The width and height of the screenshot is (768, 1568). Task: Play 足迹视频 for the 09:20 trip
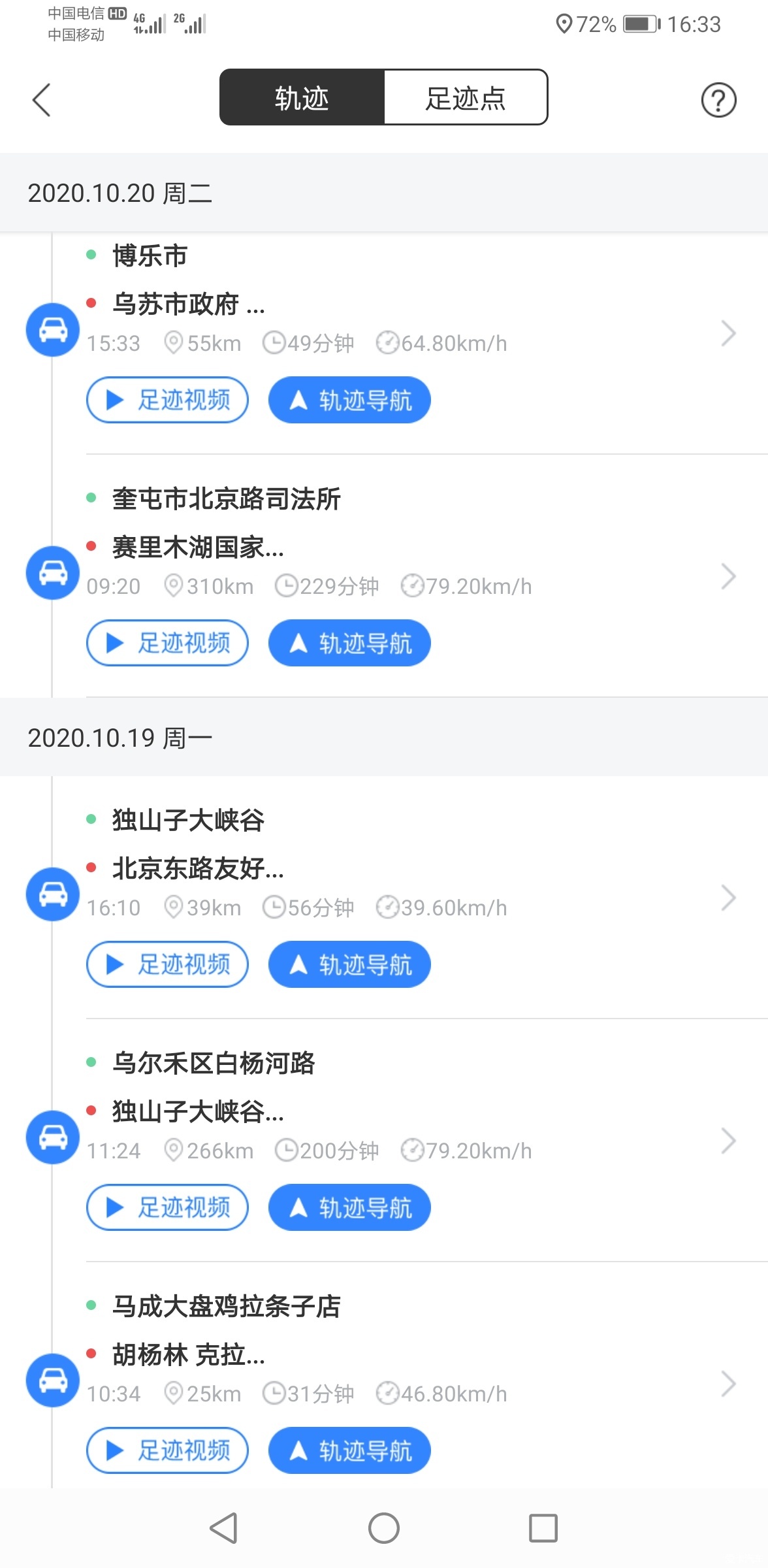(x=168, y=643)
